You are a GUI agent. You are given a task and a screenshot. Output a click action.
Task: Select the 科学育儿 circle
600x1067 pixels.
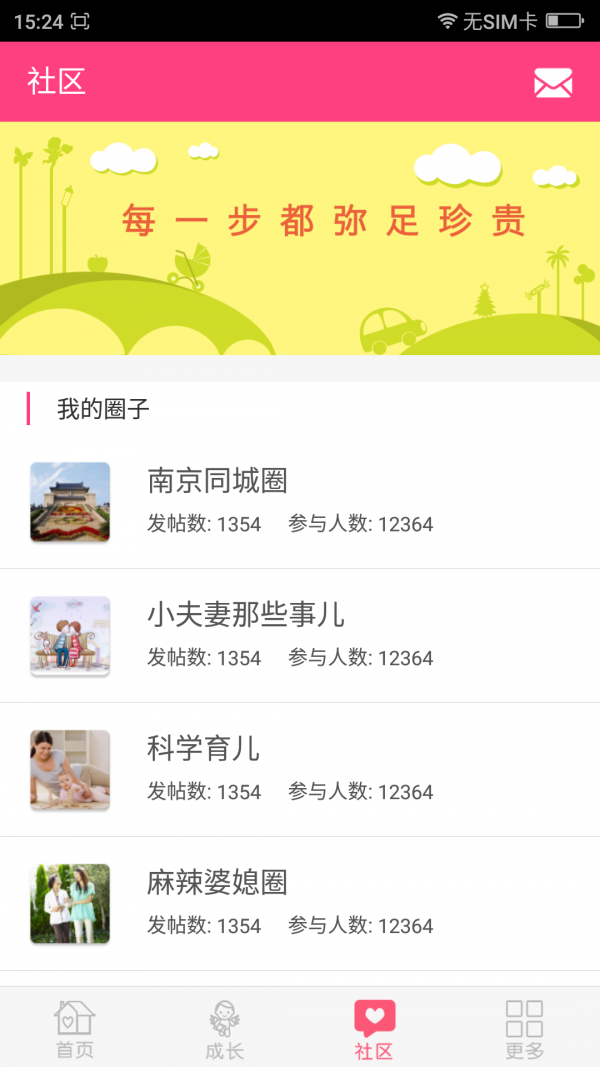click(300, 770)
